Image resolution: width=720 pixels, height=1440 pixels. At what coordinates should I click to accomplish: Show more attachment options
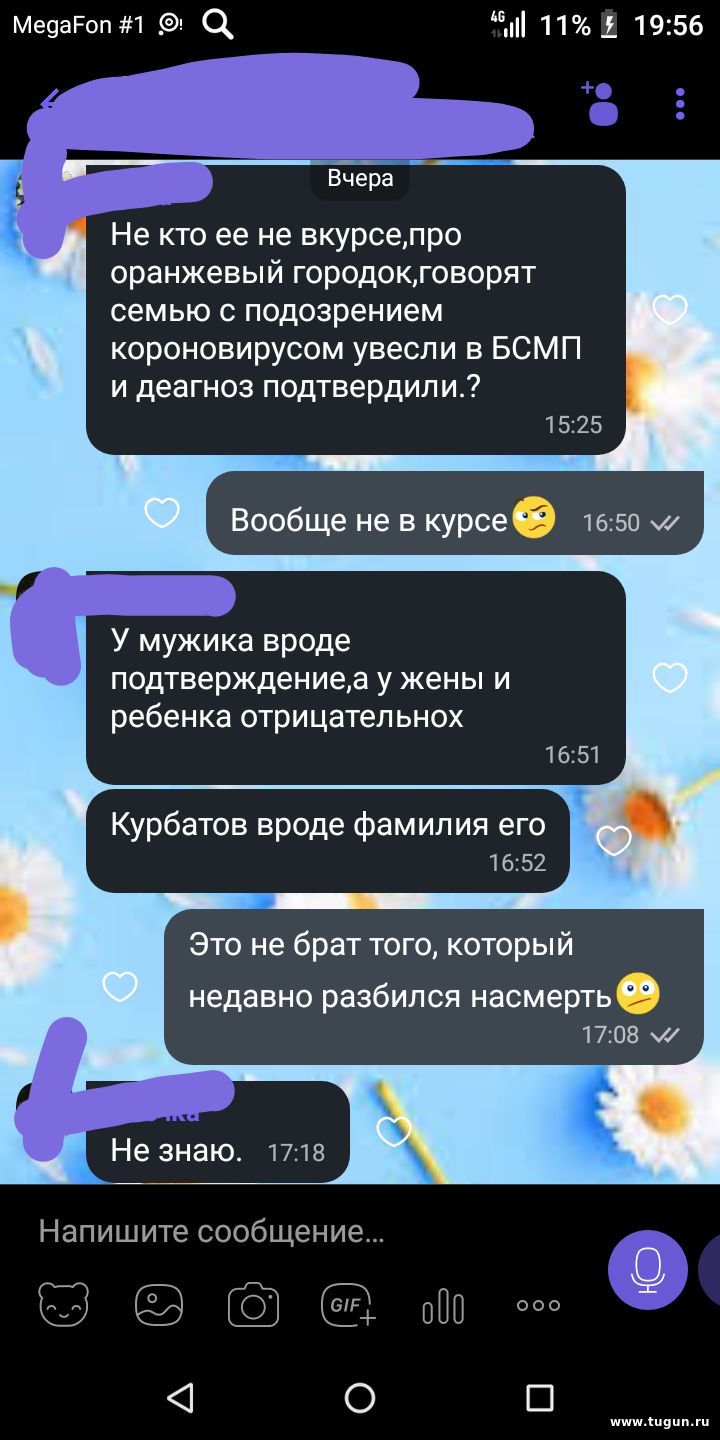[539, 1305]
